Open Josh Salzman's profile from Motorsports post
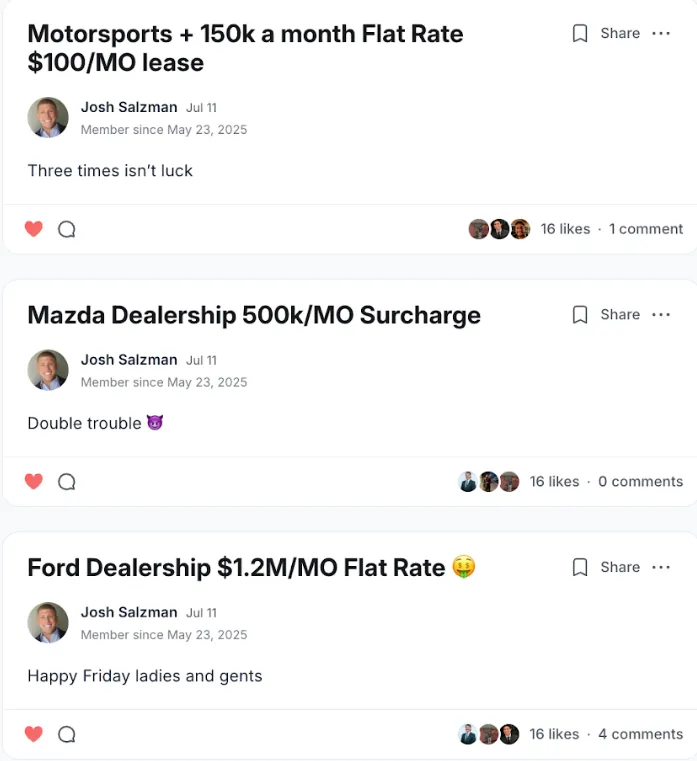697x761 pixels. coord(129,107)
